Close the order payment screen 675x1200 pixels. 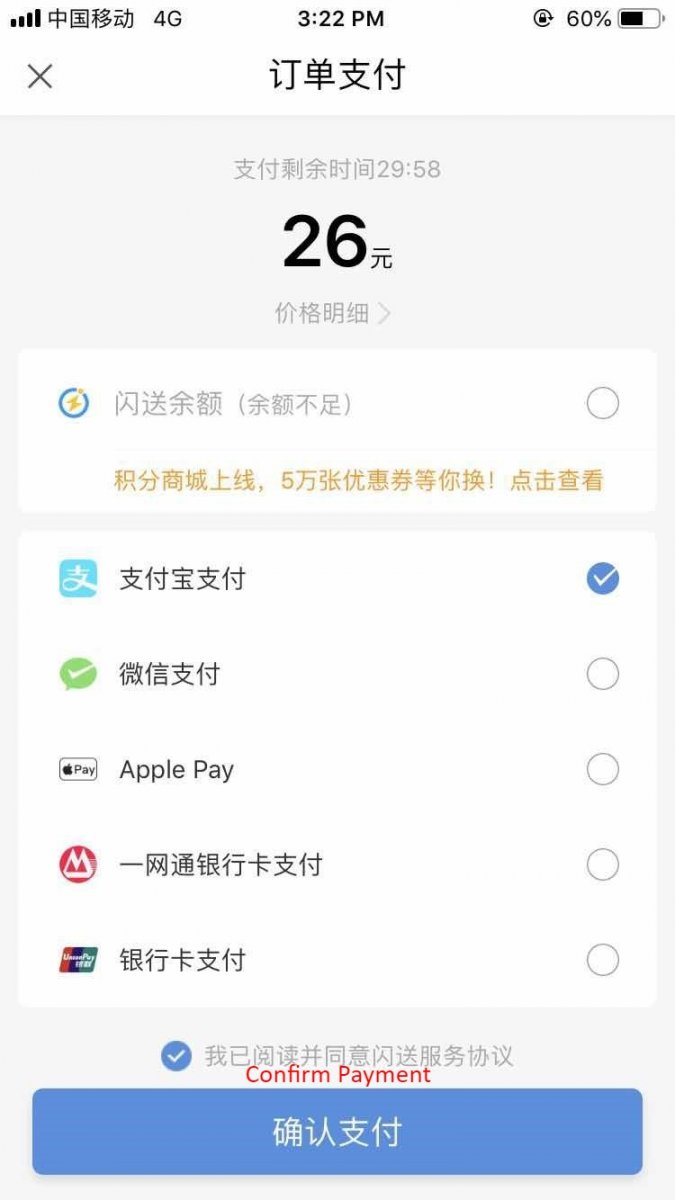40,76
